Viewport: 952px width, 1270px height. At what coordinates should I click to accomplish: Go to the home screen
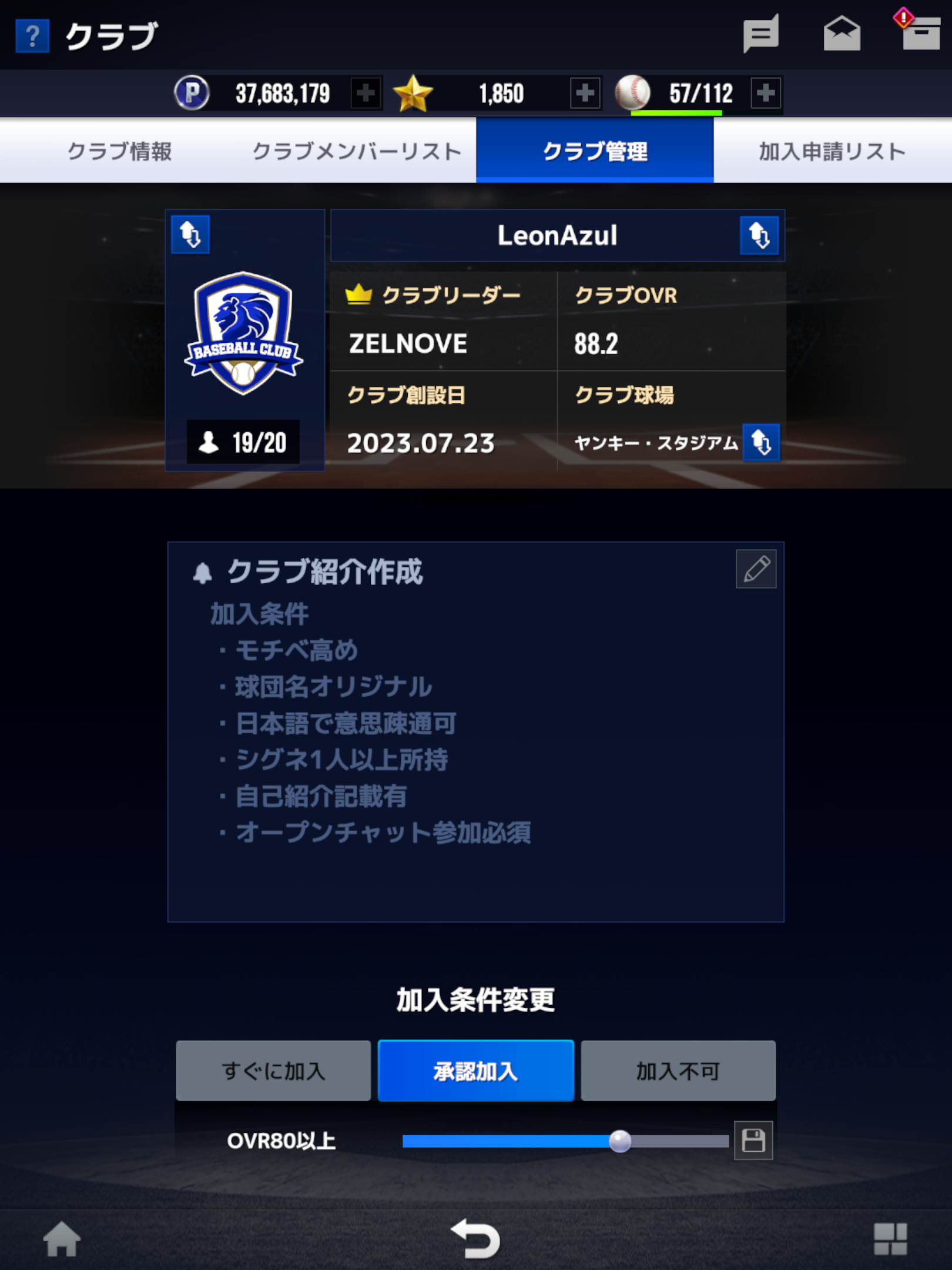(62, 1239)
